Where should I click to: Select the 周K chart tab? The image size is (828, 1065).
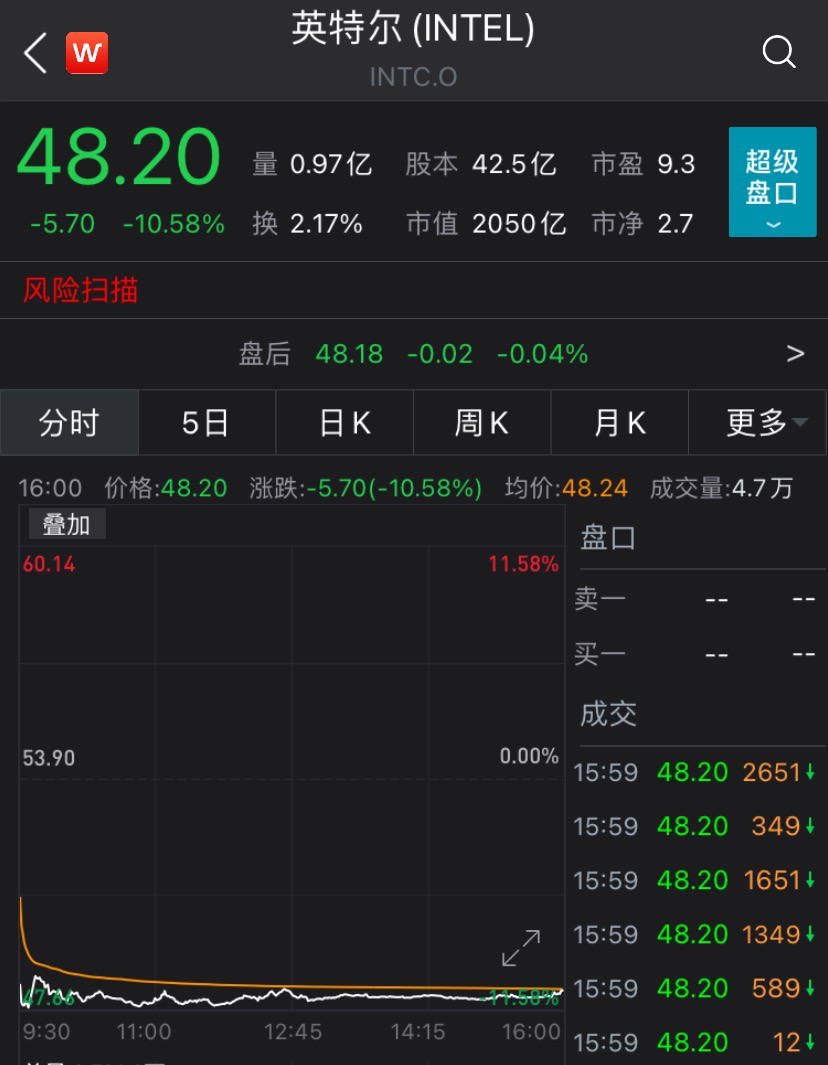pyautogui.click(x=481, y=423)
